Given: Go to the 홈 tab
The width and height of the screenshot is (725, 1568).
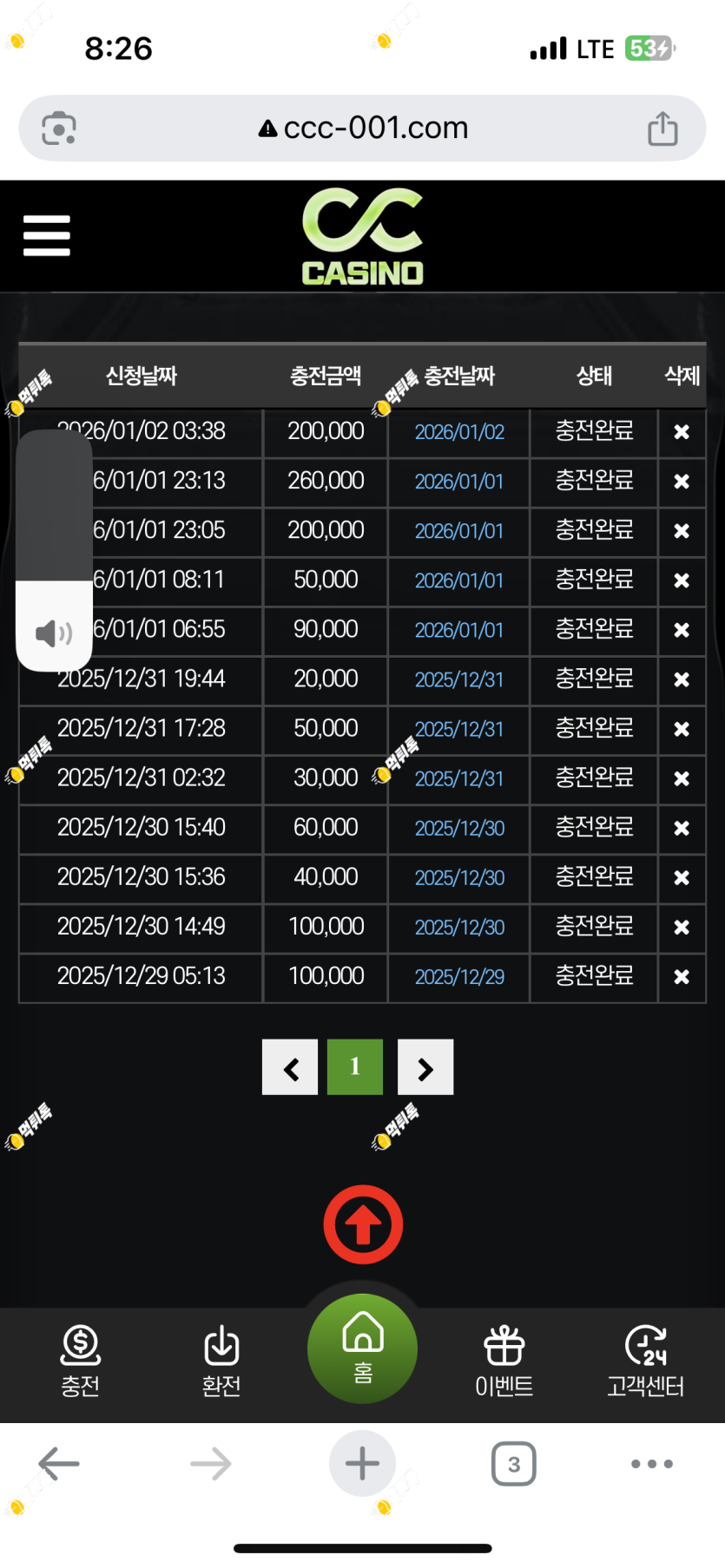Looking at the screenshot, I should (363, 1348).
